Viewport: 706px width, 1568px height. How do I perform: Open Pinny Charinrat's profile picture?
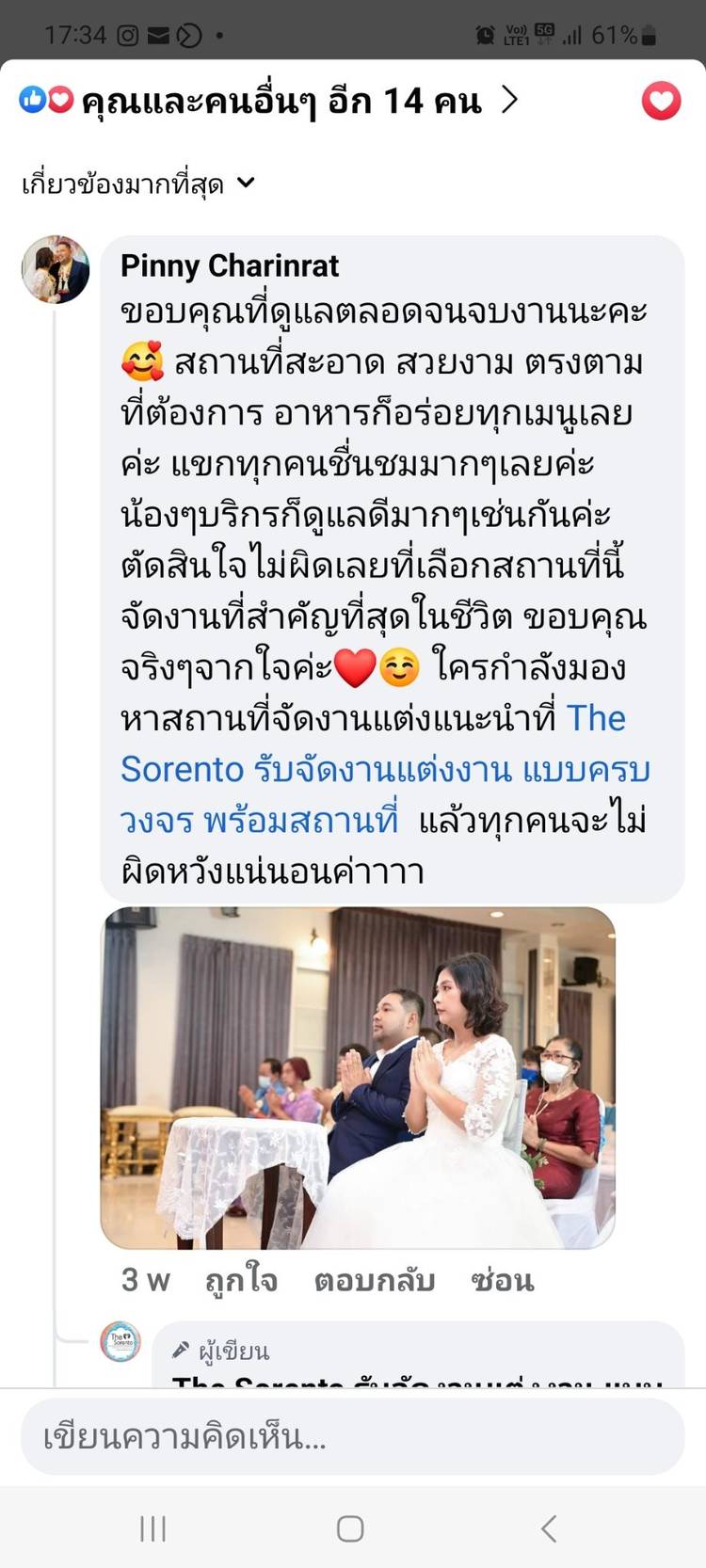click(x=56, y=270)
